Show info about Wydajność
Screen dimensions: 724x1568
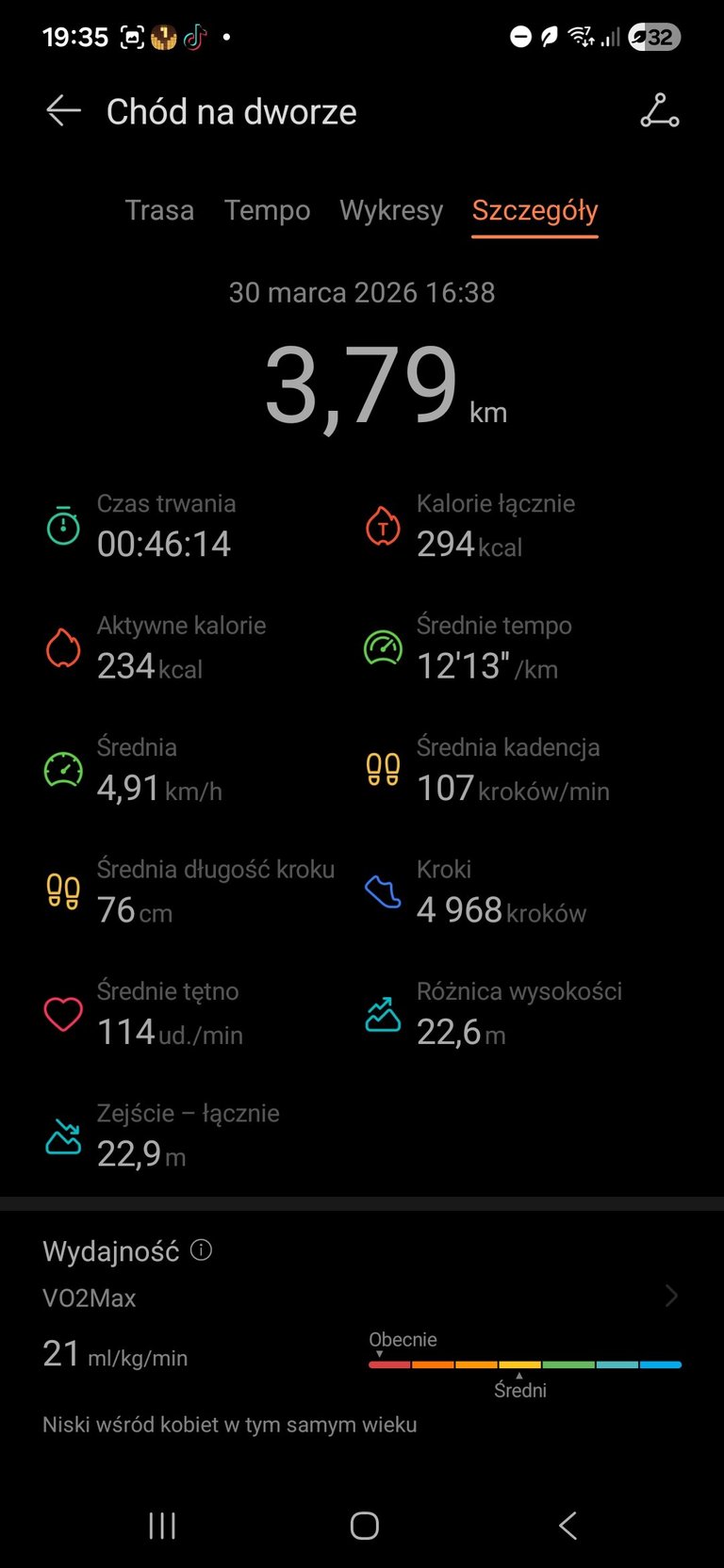click(x=202, y=1249)
